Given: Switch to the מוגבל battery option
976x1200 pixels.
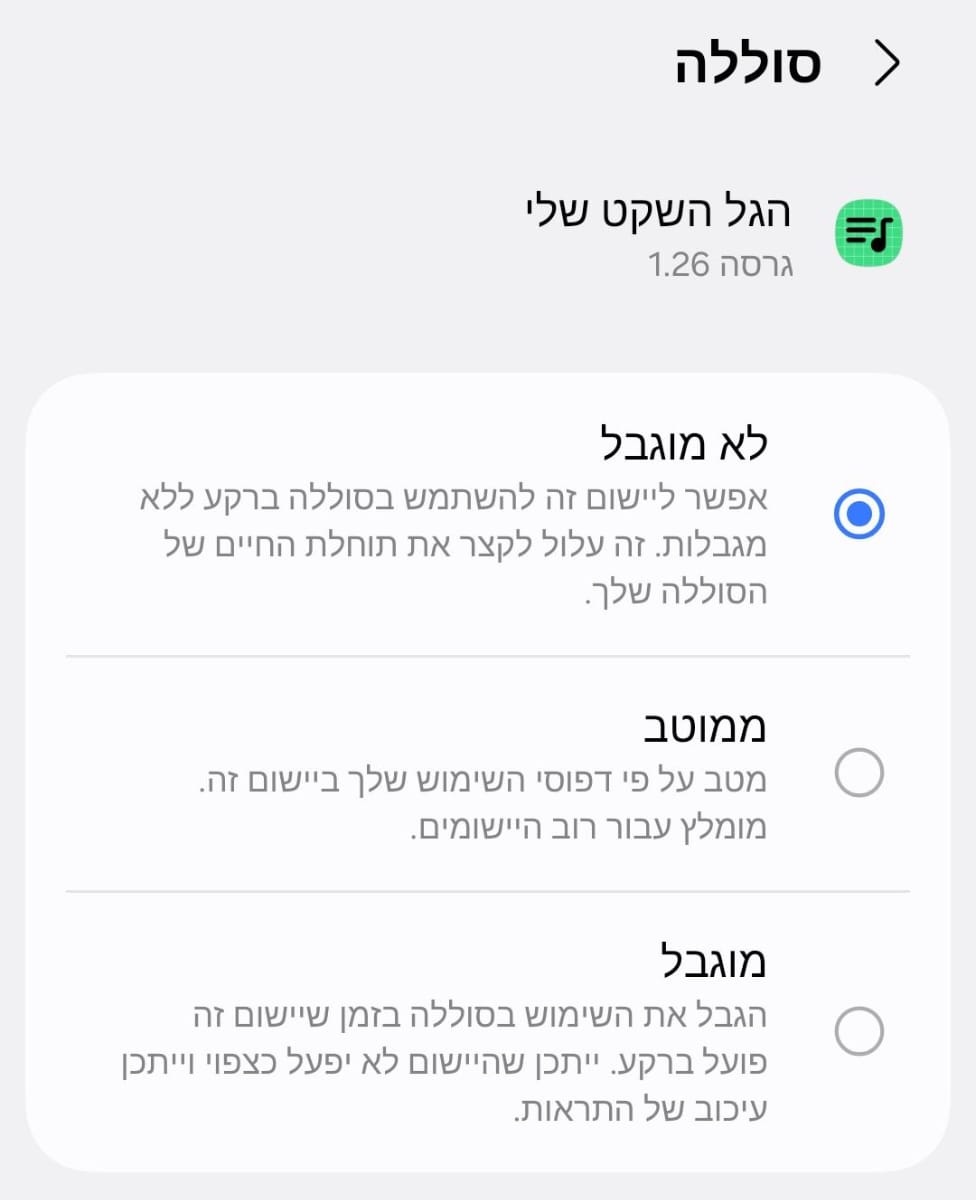Looking at the screenshot, I should [858, 1031].
